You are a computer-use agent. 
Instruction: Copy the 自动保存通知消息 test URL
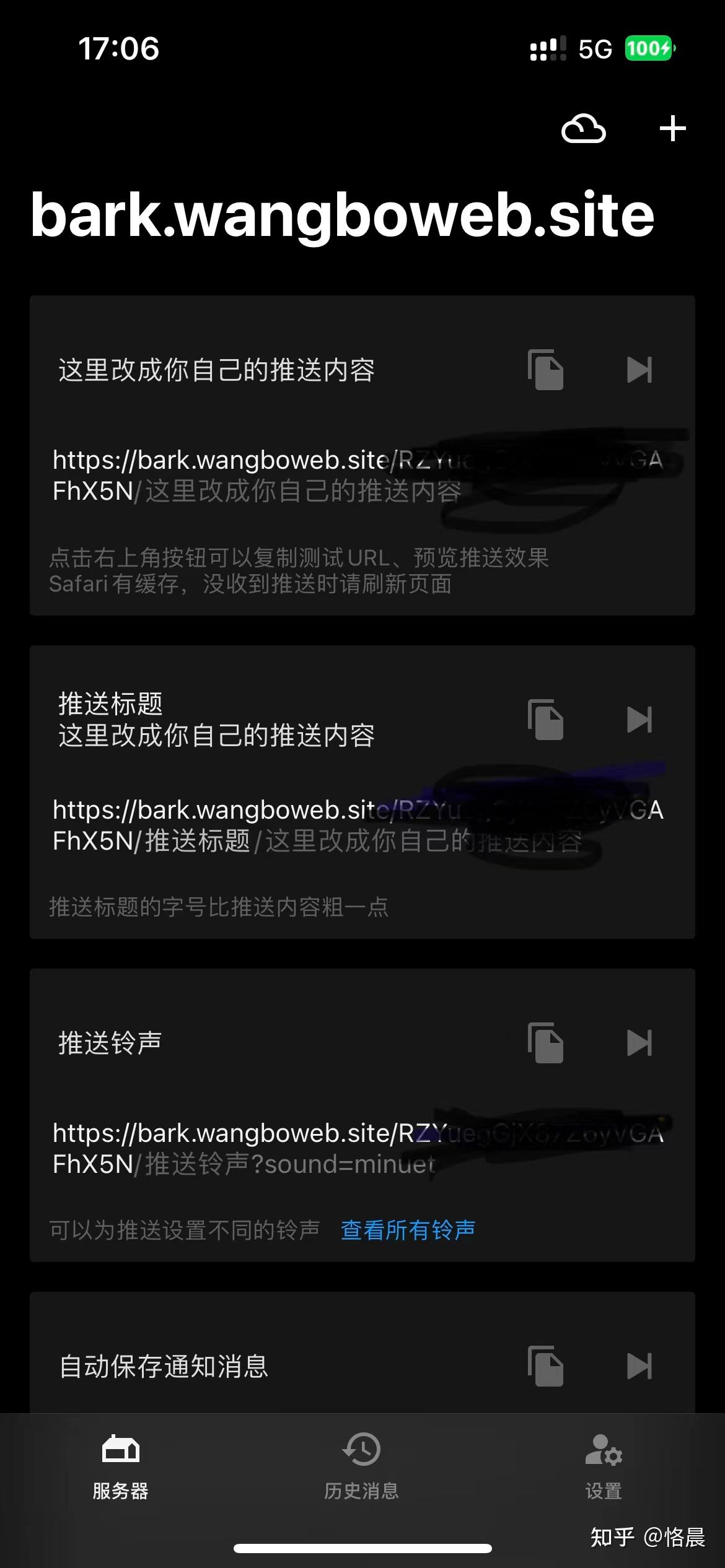coord(545,1366)
